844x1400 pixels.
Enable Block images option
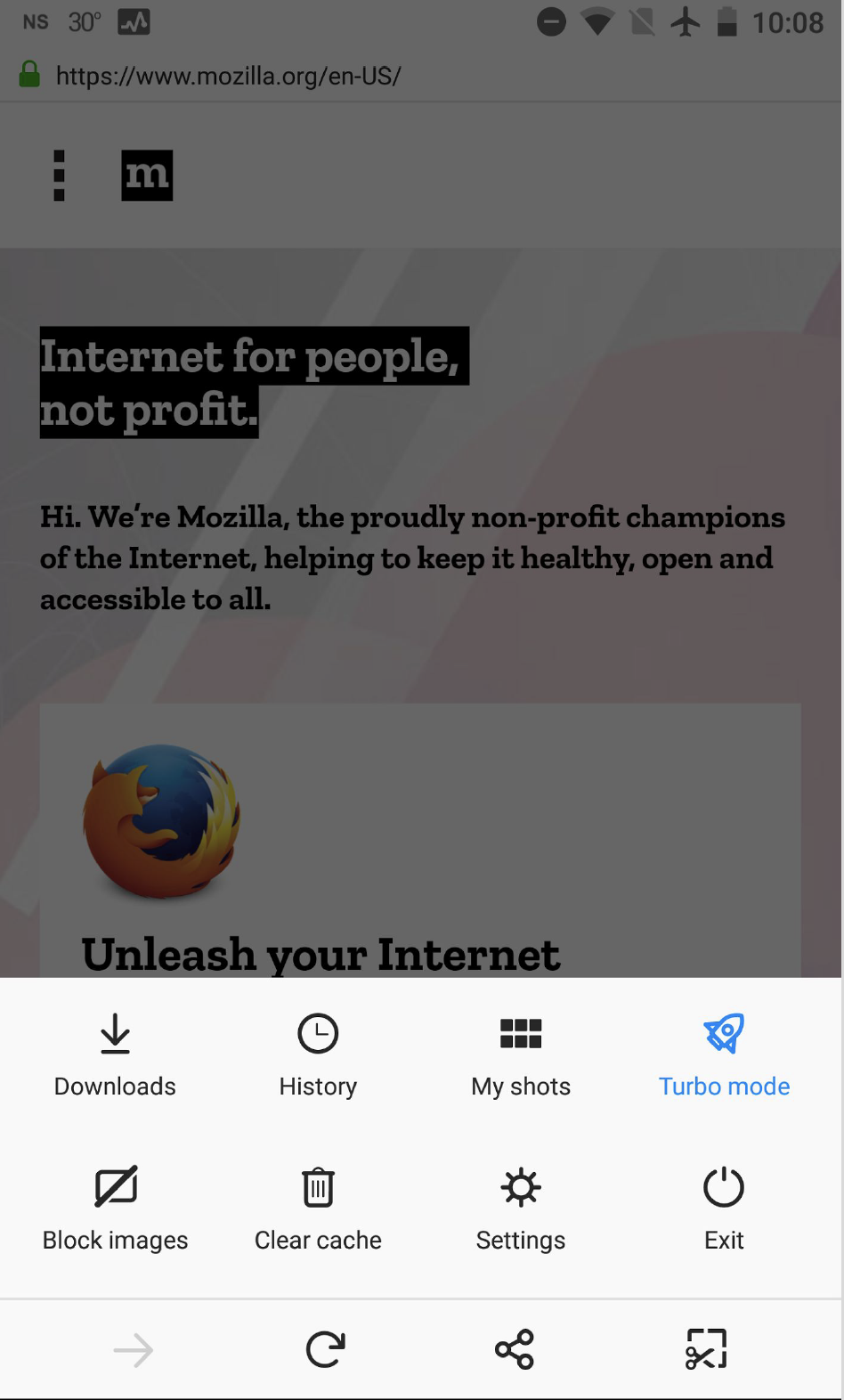pos(115,1208)
